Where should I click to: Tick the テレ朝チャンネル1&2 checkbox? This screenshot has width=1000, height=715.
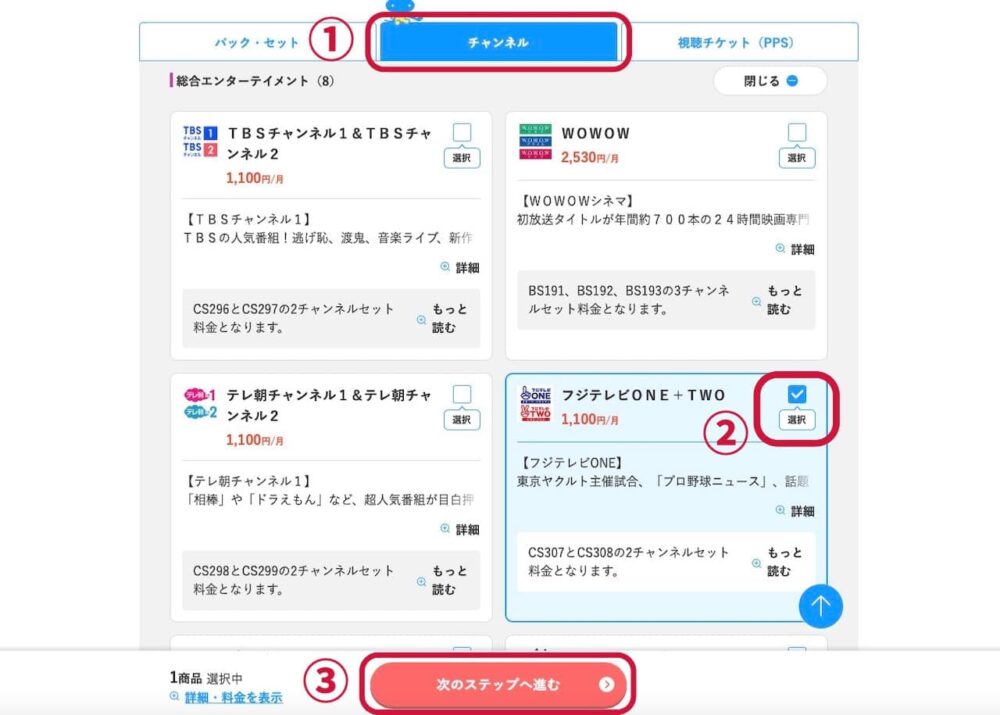pos(462,395)
